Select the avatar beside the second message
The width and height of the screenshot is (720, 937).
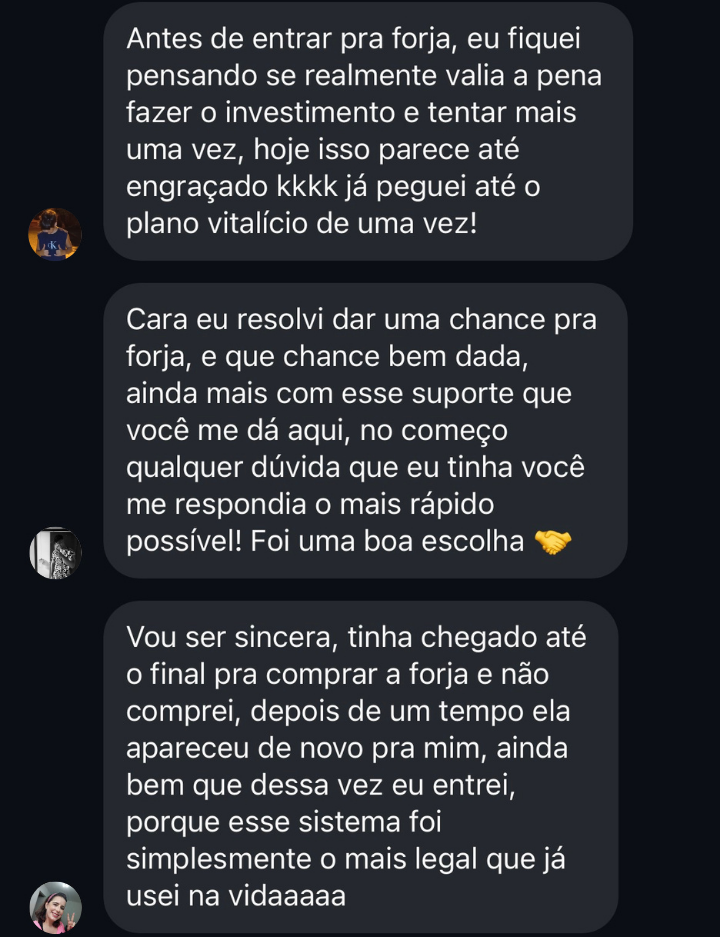point(55,550)
